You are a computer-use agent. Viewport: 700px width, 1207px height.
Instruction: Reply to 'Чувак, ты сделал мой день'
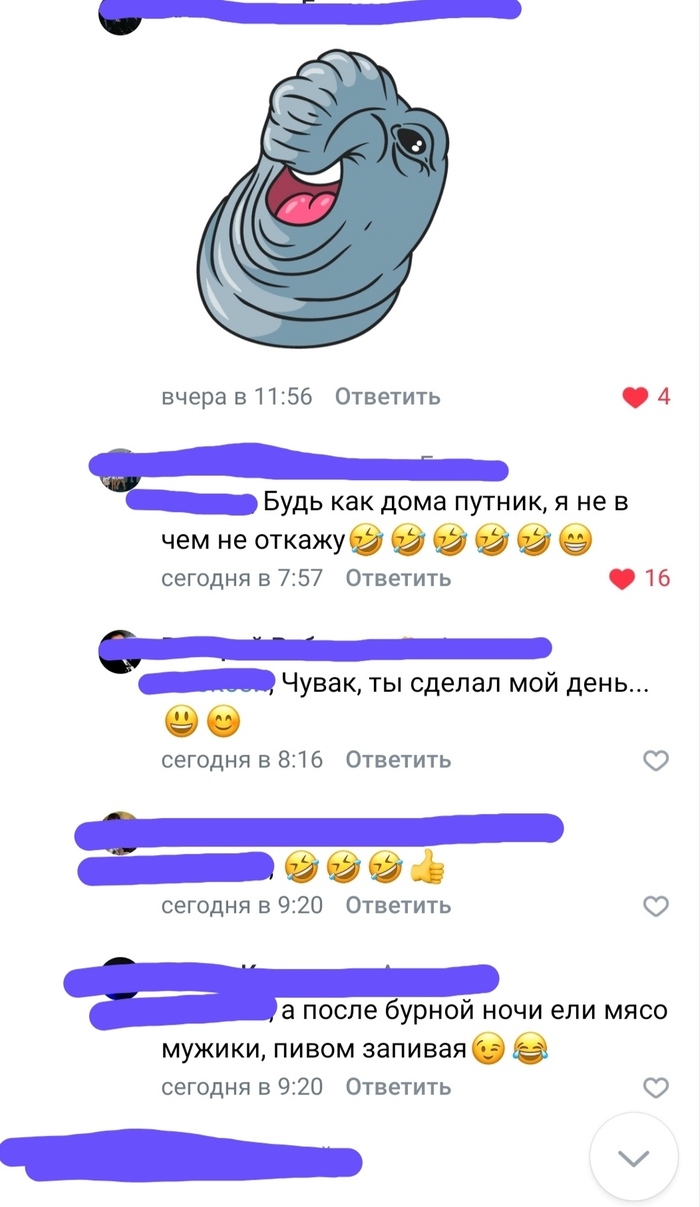(x=398, y=760)
